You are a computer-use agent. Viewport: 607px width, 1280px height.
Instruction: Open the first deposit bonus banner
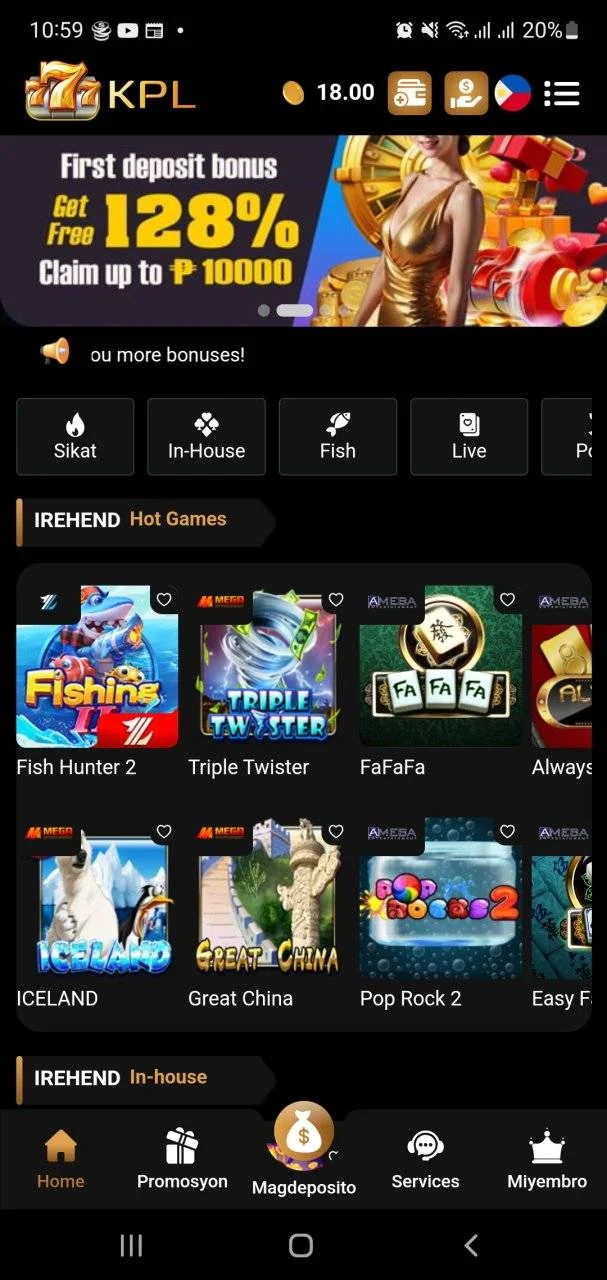pos(303,230)
